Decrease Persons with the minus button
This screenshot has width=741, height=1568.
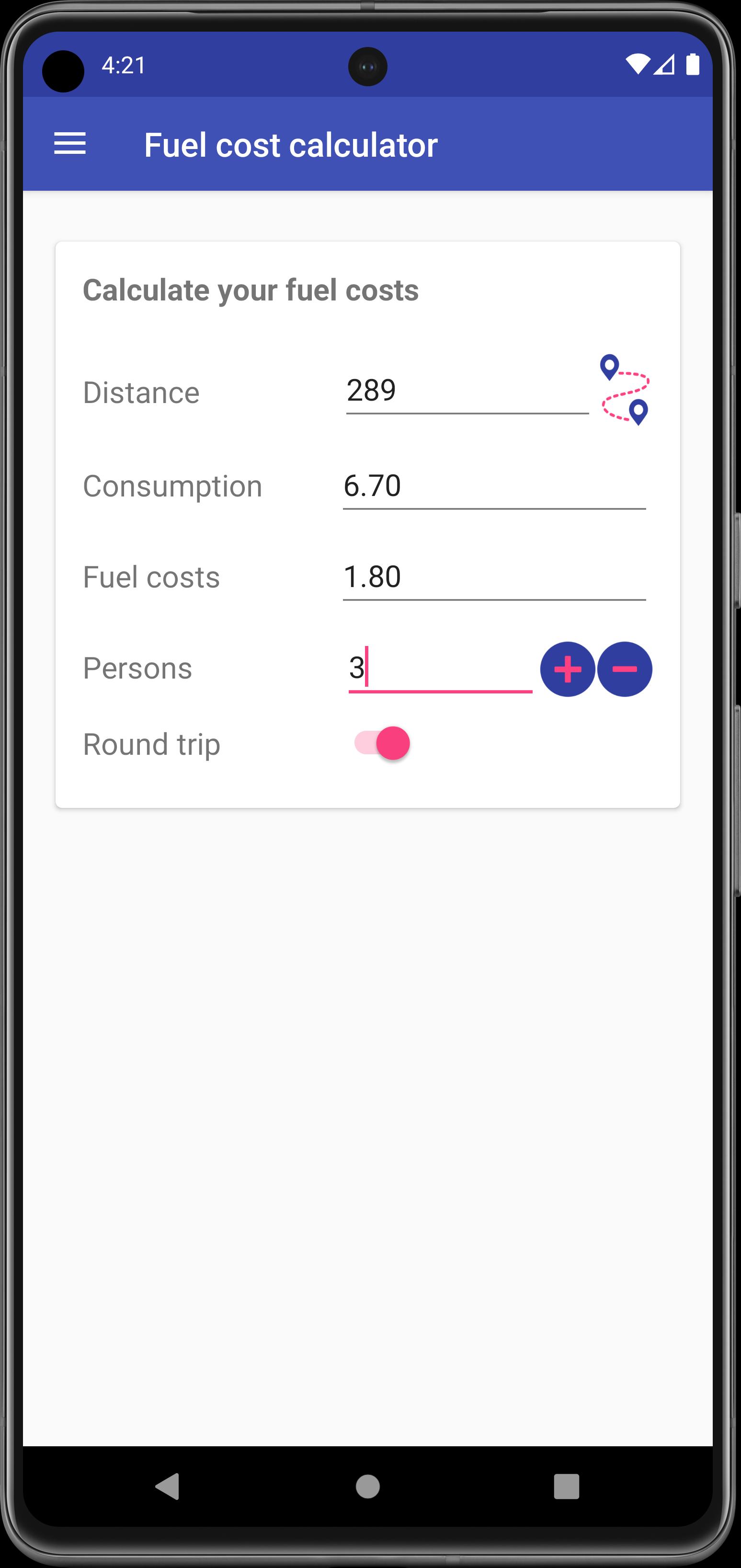point(625,669)
